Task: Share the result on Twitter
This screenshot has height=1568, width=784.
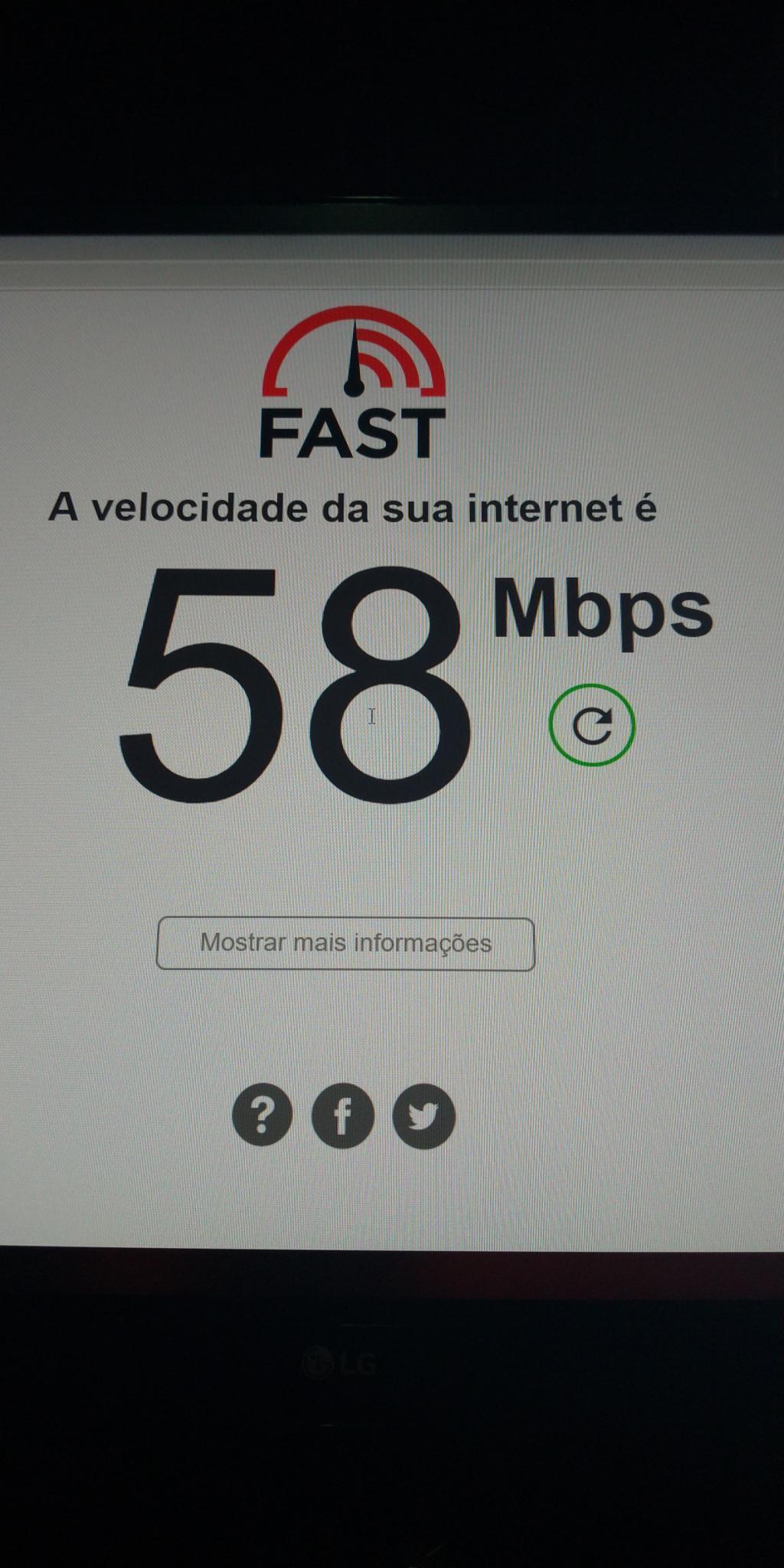Action: coord(424,1116)
